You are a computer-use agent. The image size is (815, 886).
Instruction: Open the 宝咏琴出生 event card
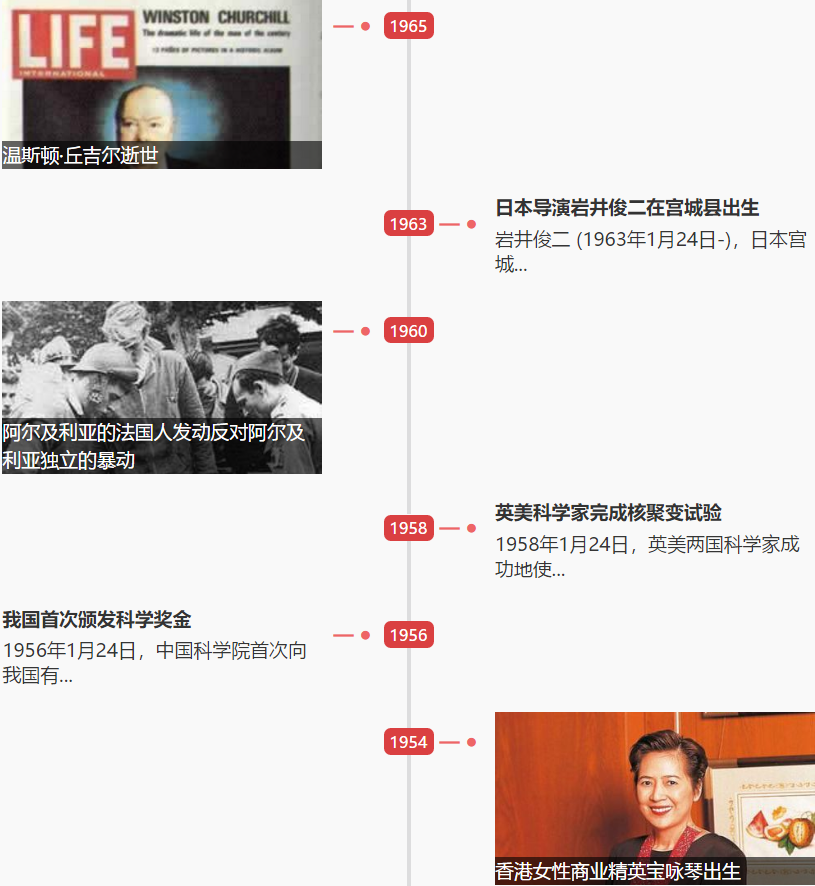pyautogui.click(x=654, y=798)
